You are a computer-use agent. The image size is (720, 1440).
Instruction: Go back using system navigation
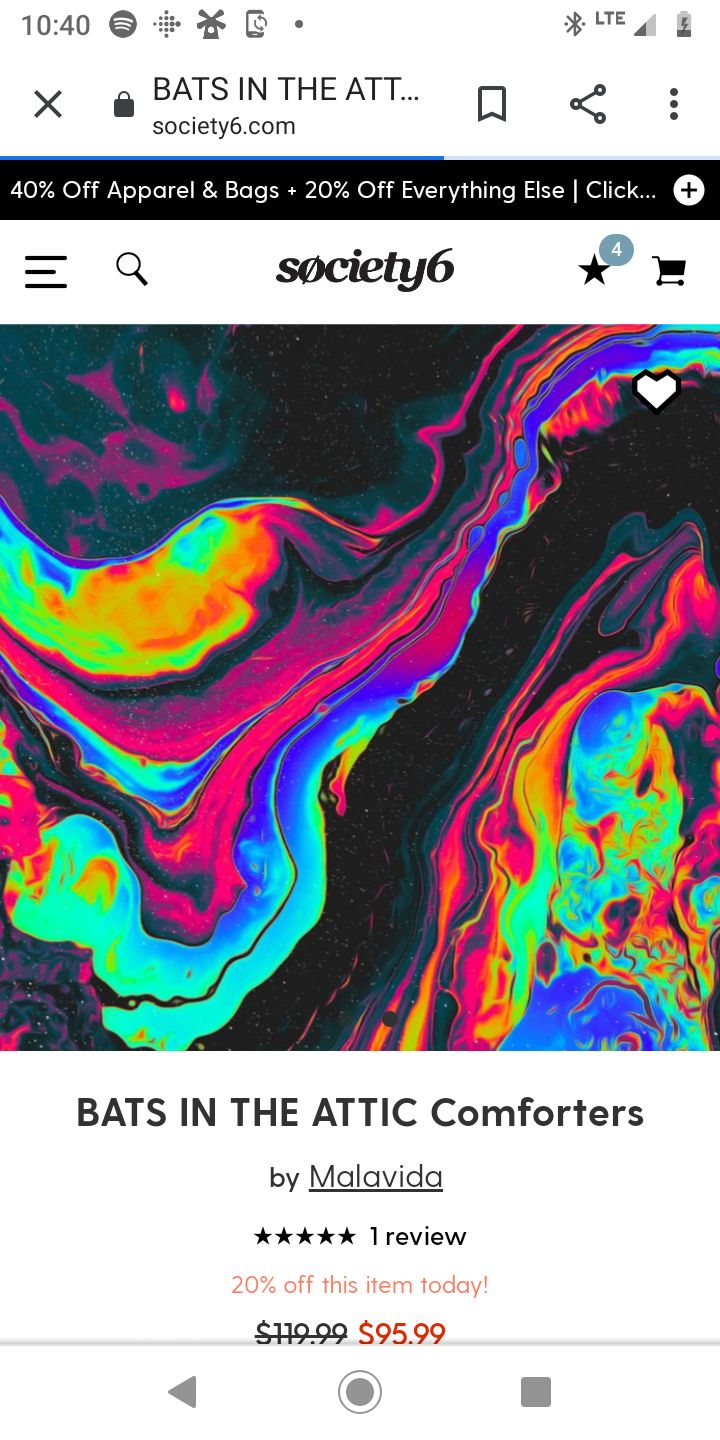(182, 1392)
